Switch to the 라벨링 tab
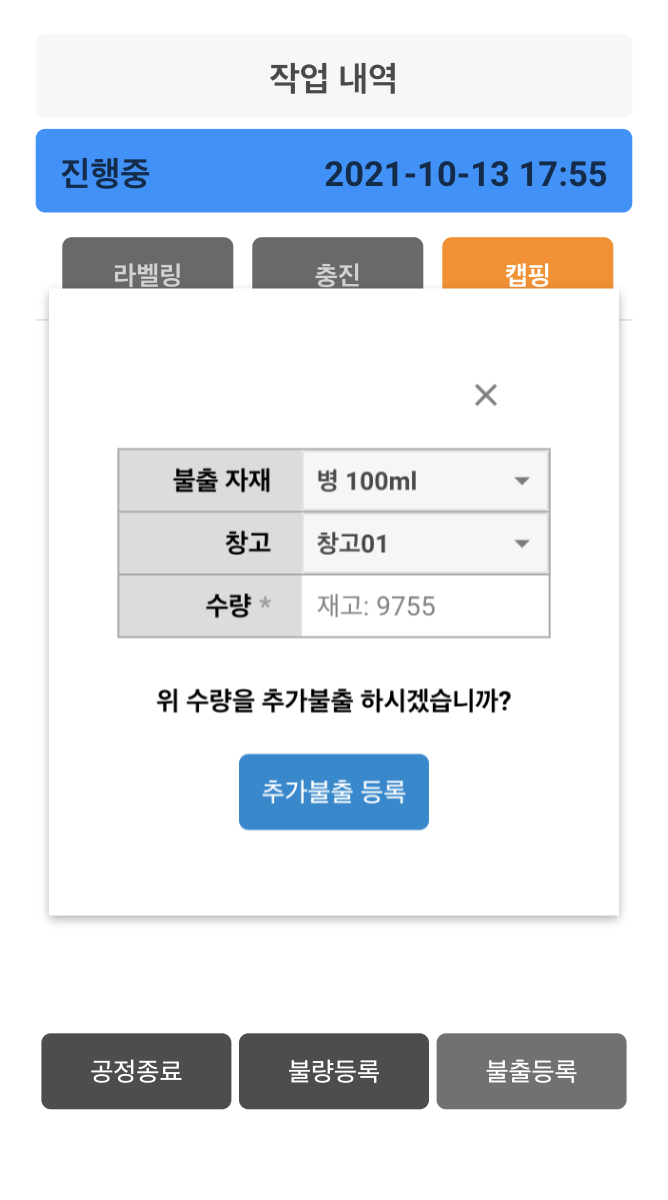Image resolution: width=668 pixels, height=1200 pixels. click(148, 265)
